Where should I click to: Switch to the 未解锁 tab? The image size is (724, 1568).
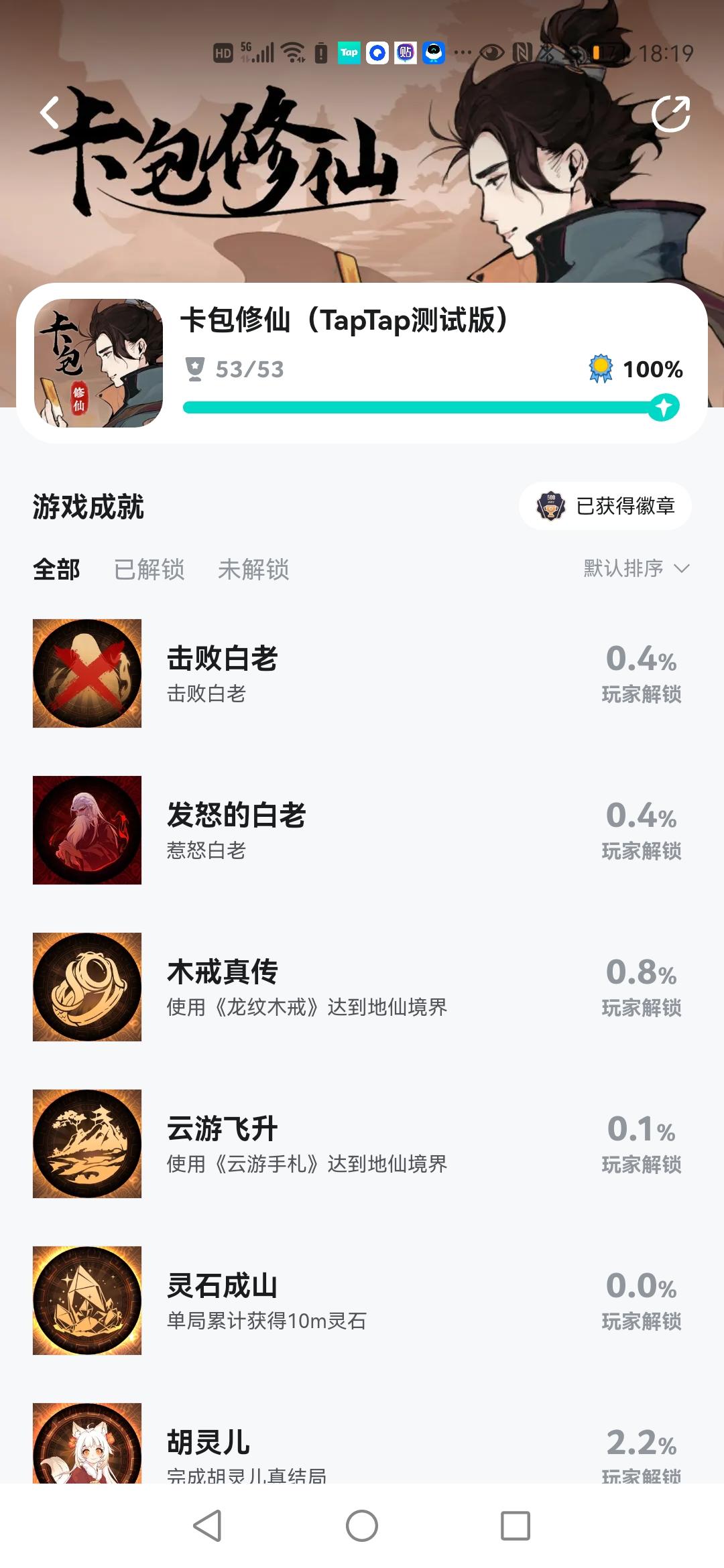tap(253, 569)
